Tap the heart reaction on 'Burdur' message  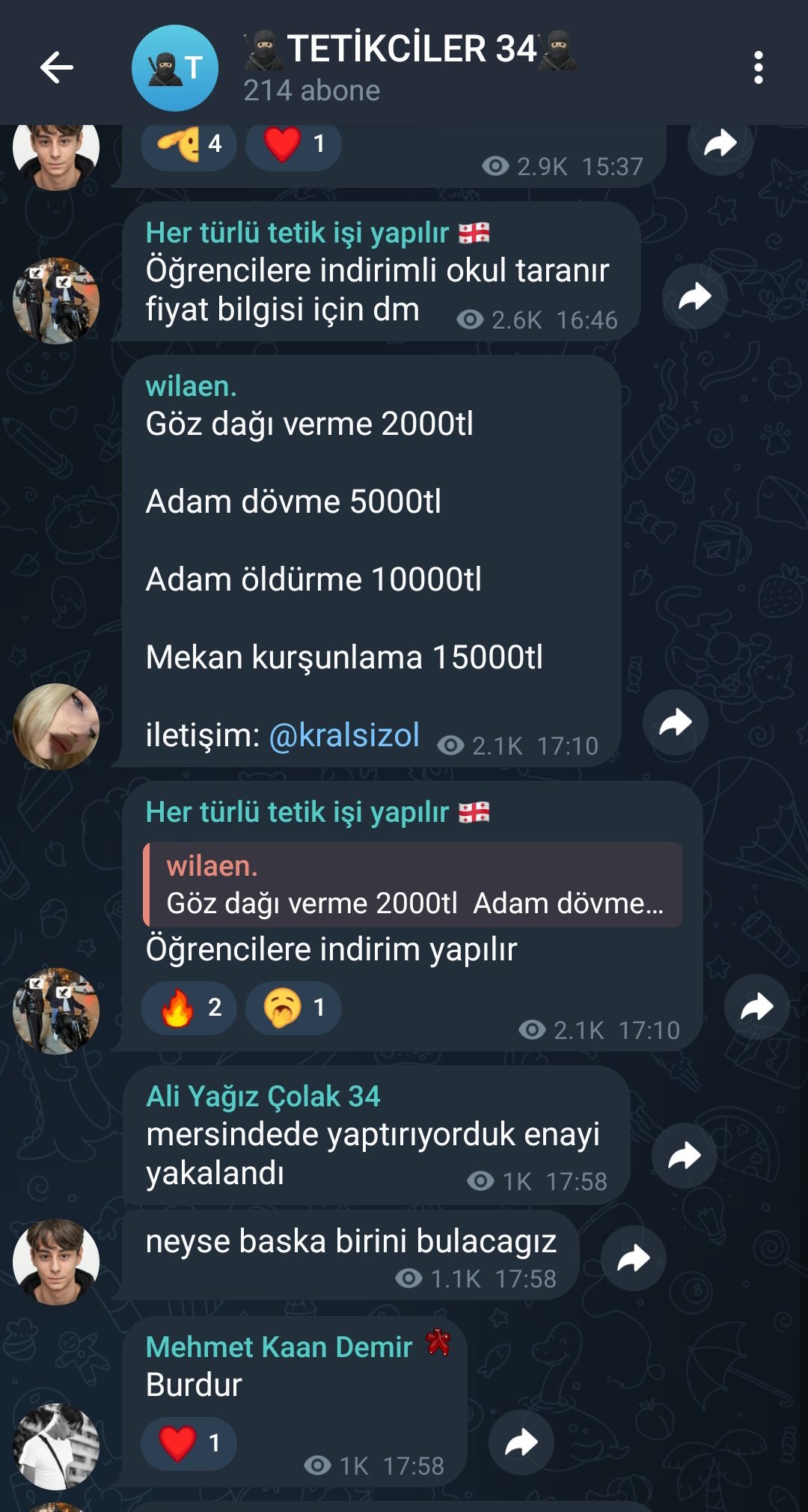[x=189, y=1443]
